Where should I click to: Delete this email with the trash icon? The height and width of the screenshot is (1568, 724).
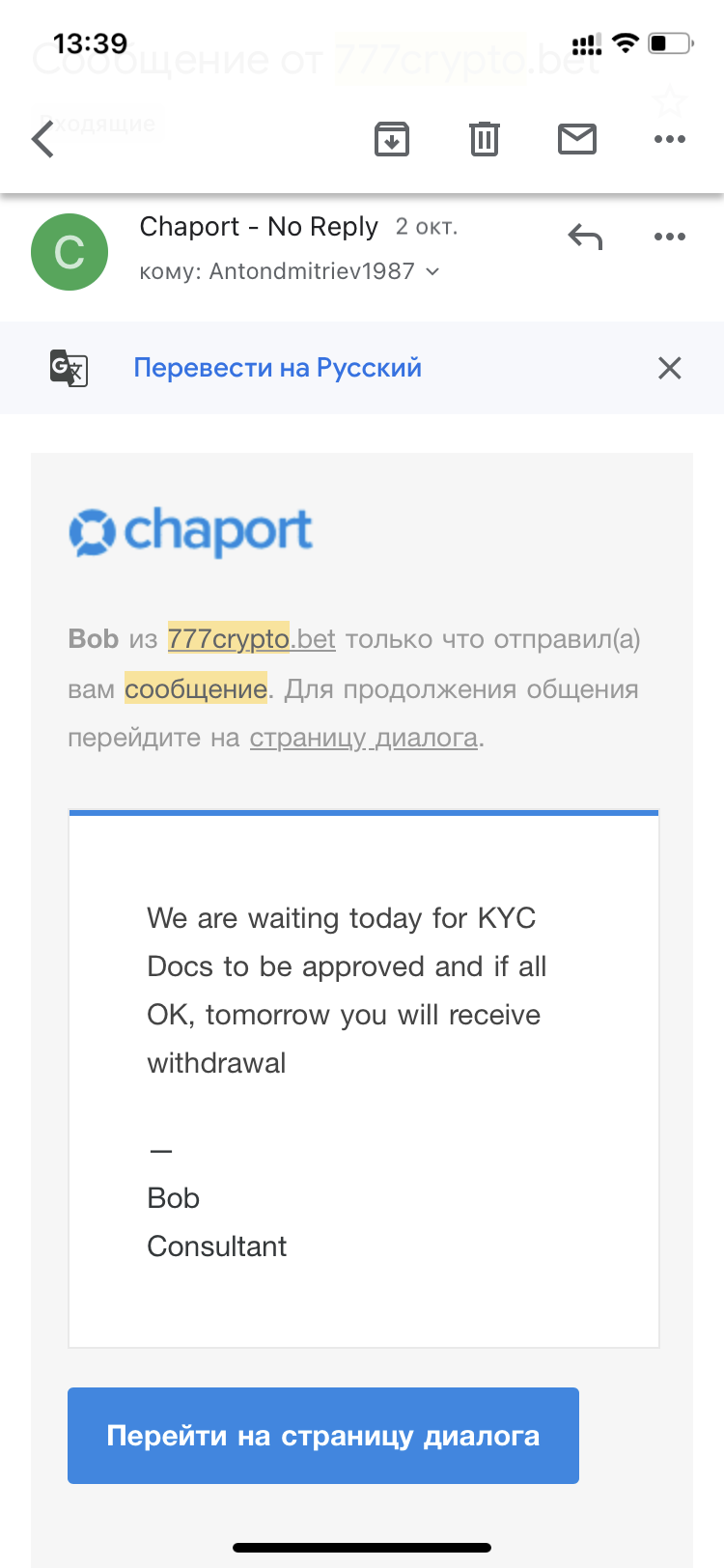484,140
